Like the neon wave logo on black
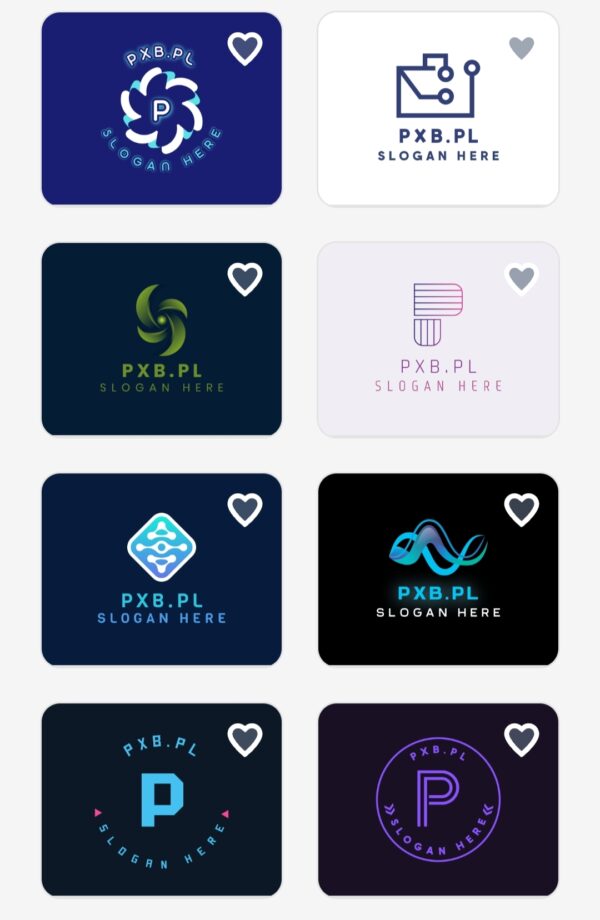Screen dimensions: 600x920 click(x=521, y=509)
